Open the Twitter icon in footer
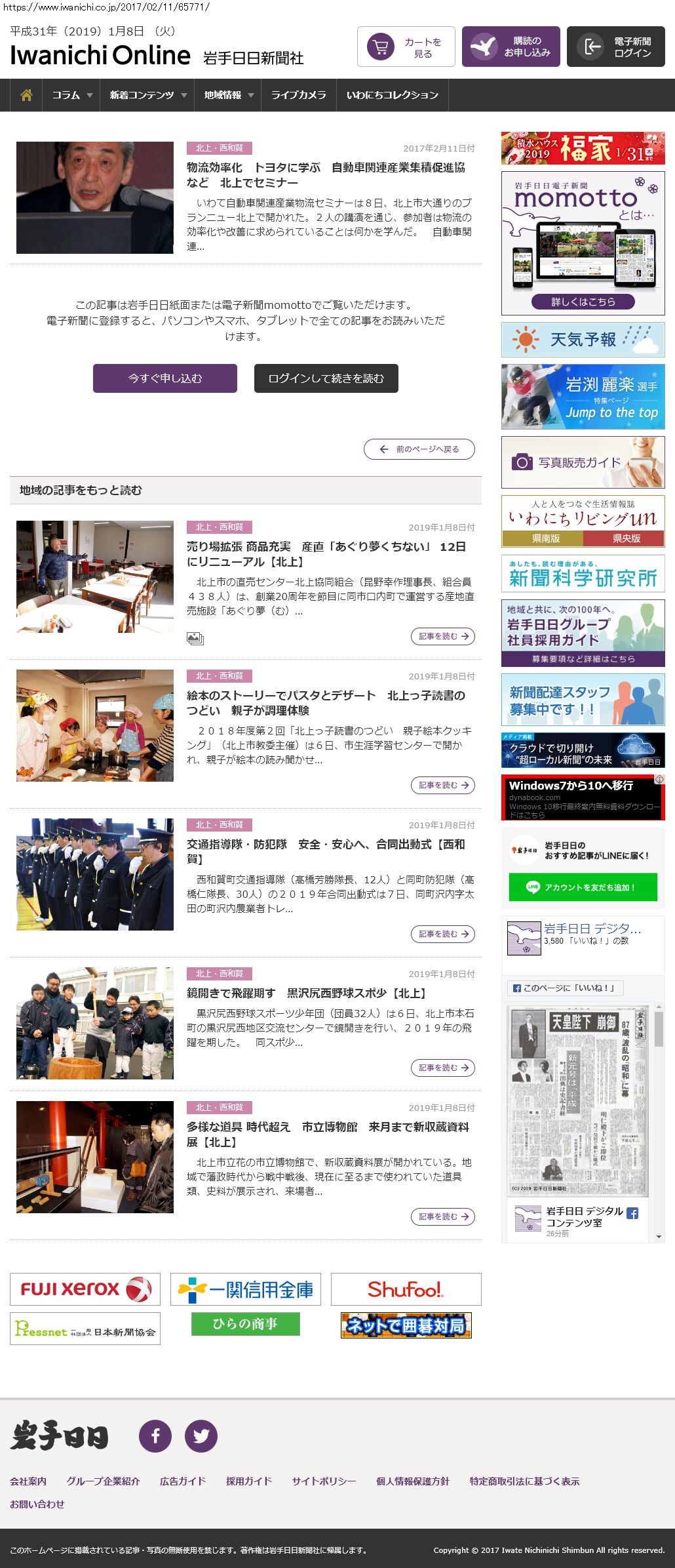Viewport: 675px width, 1568px height. [201, 1436]
